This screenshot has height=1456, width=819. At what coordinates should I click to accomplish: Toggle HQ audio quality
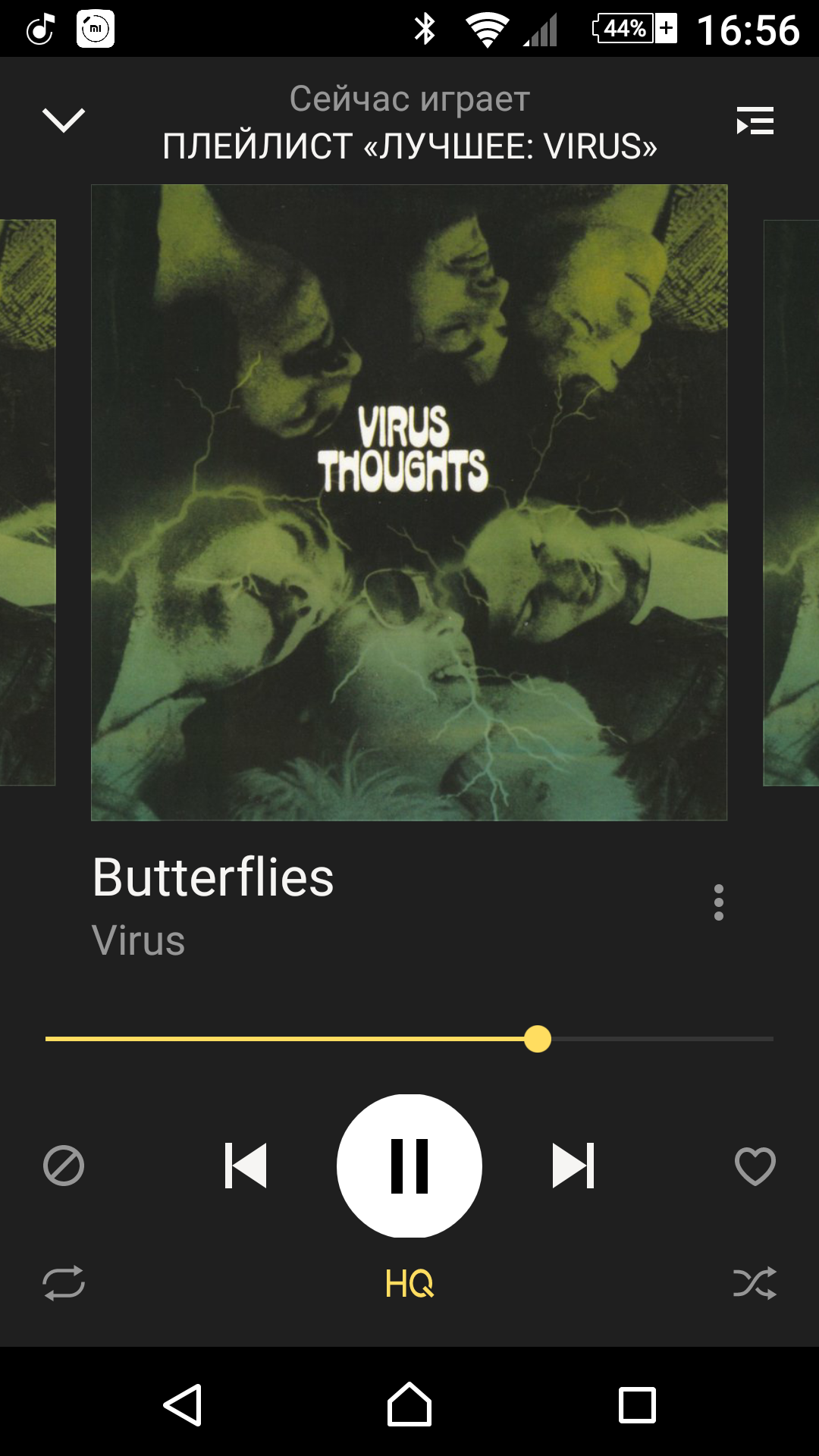click(x=409, y=1283)
